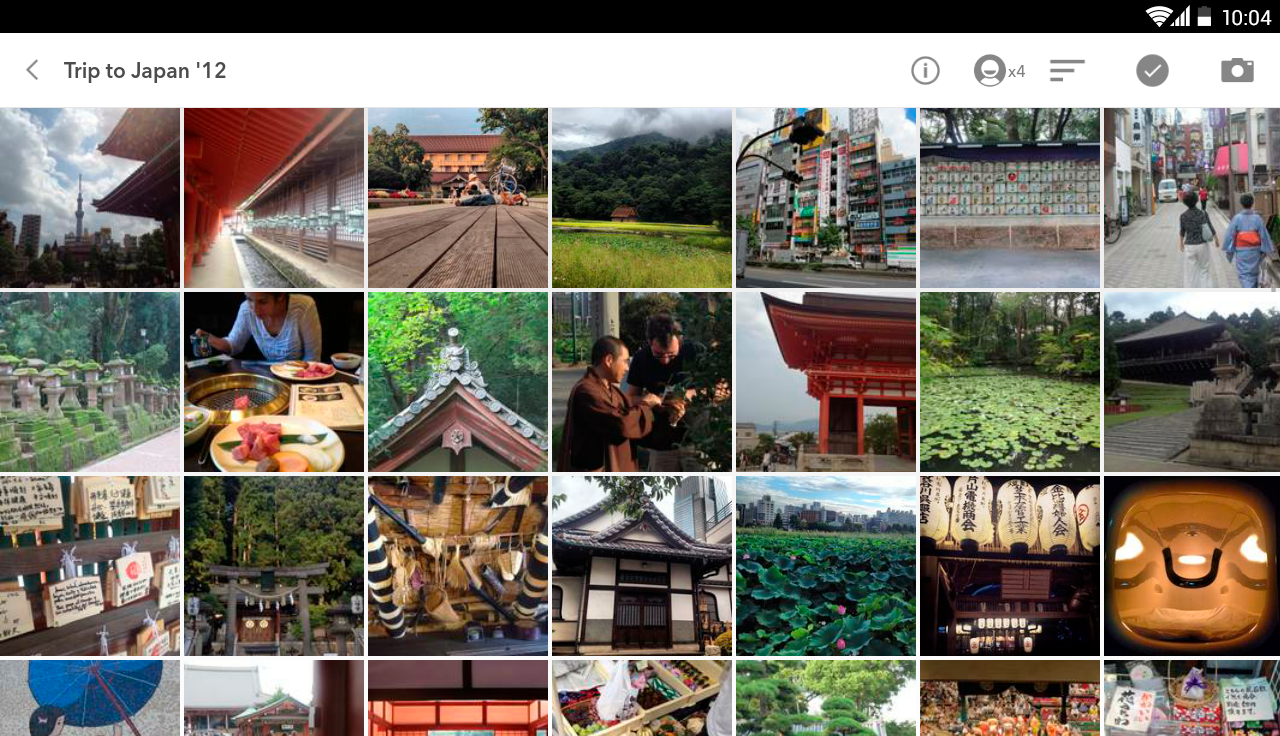
Task: Open the green mountain and field photo
Action: click(x=642, y=198)
